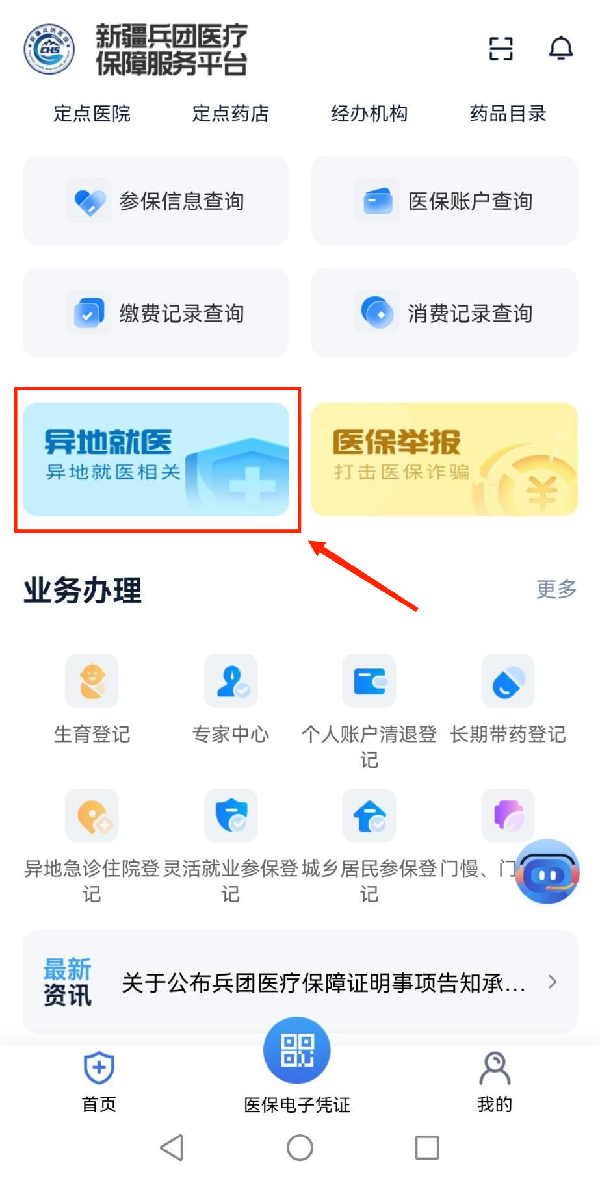Tap 更多 next to 业务办理

coord(556,589)
